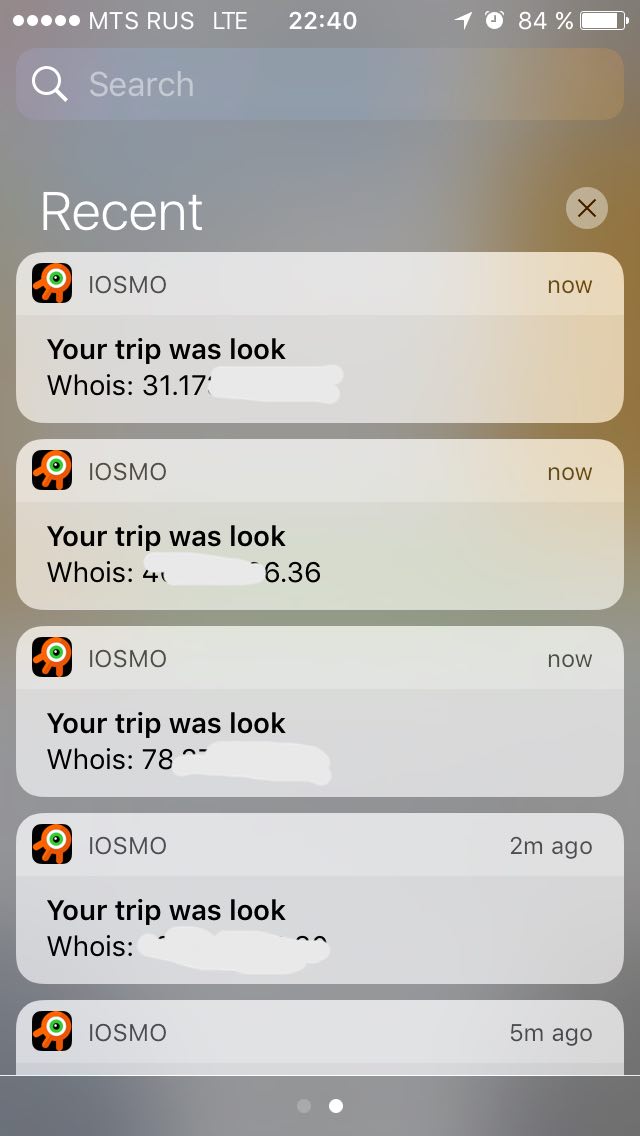Viewport: 640px width, 1136px height.
Task: Open the IOSMO notification from 5m ago
Action: click(x=320, y=1037)
